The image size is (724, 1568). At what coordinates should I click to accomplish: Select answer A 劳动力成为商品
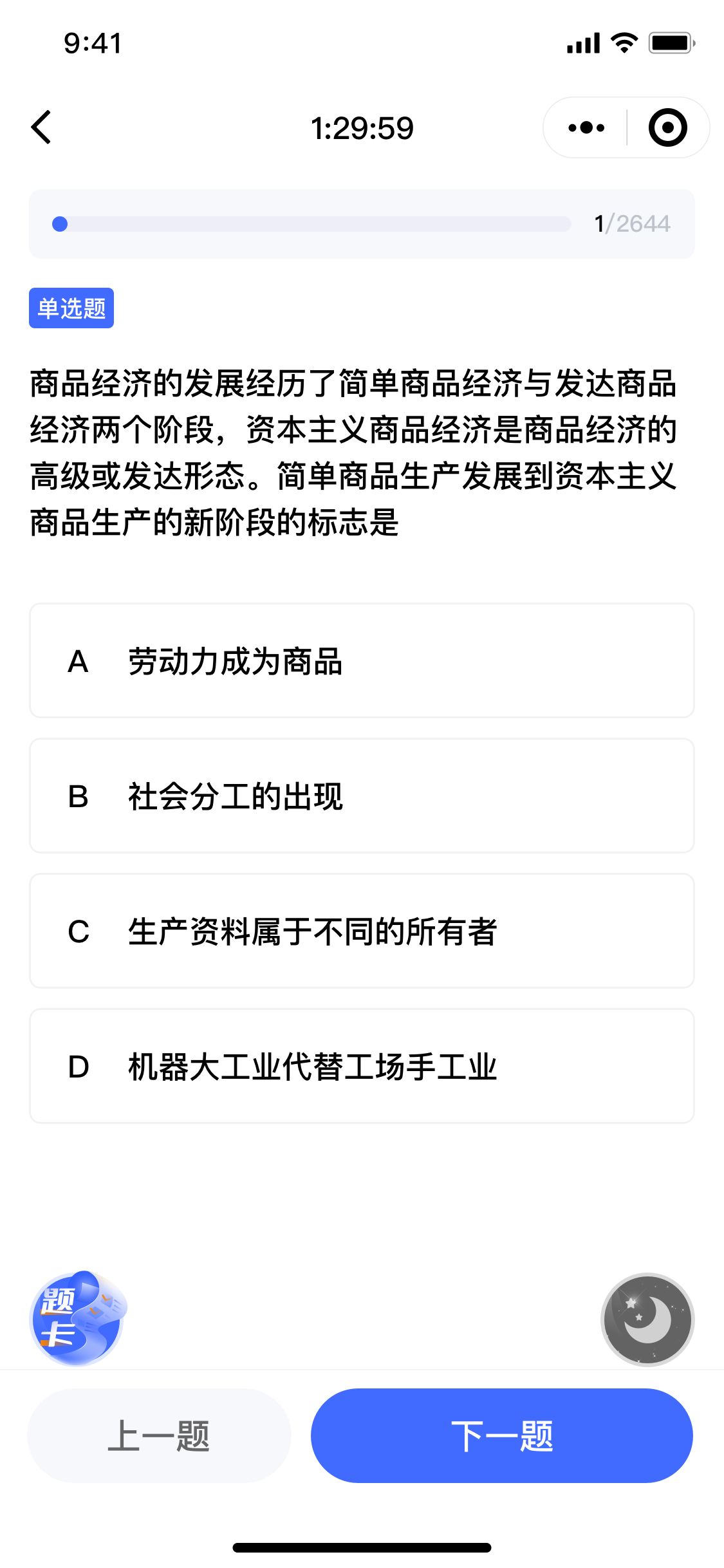pyautogui.click(x=362, y=660)
